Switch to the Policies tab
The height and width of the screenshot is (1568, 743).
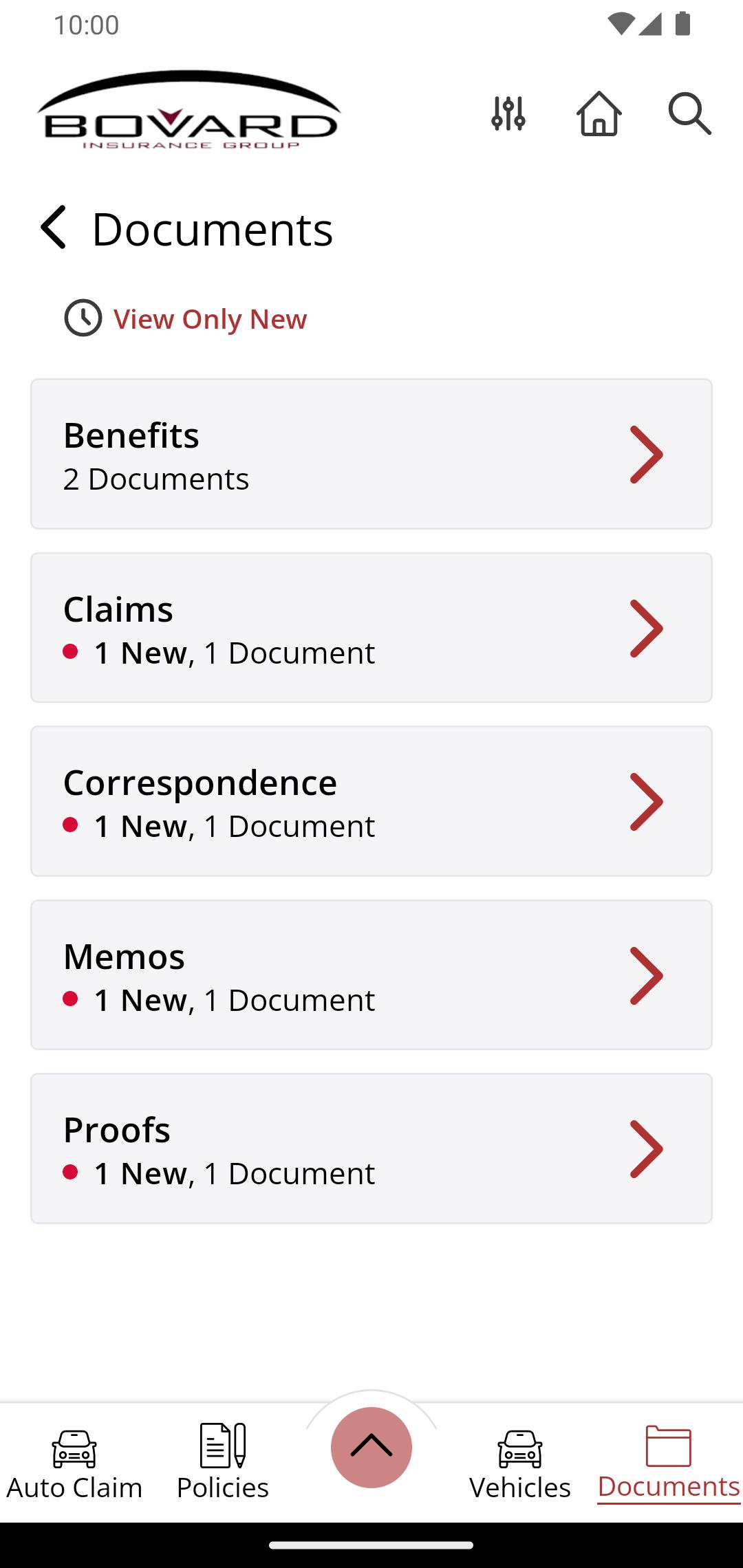pos(223,1463)
